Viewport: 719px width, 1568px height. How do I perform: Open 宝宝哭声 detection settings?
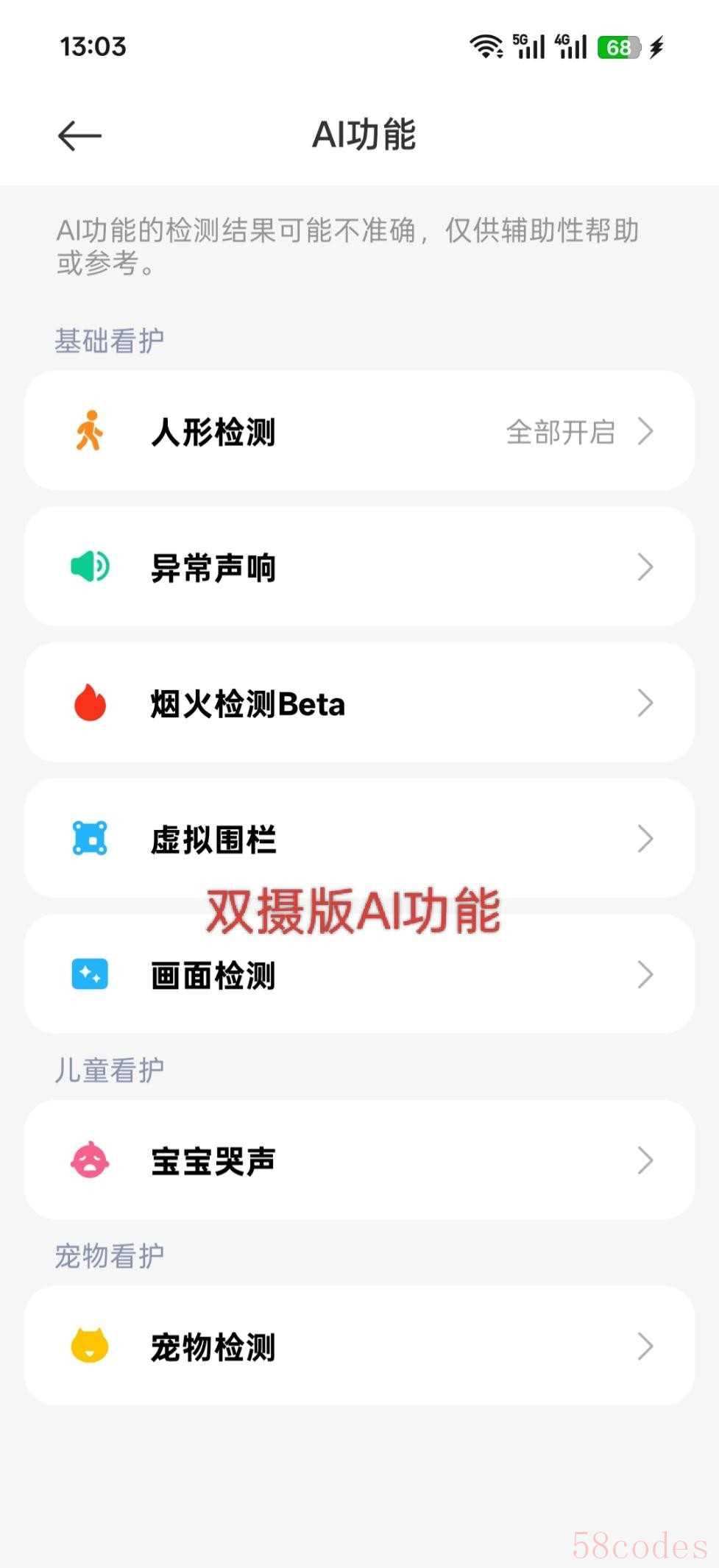359,1160
